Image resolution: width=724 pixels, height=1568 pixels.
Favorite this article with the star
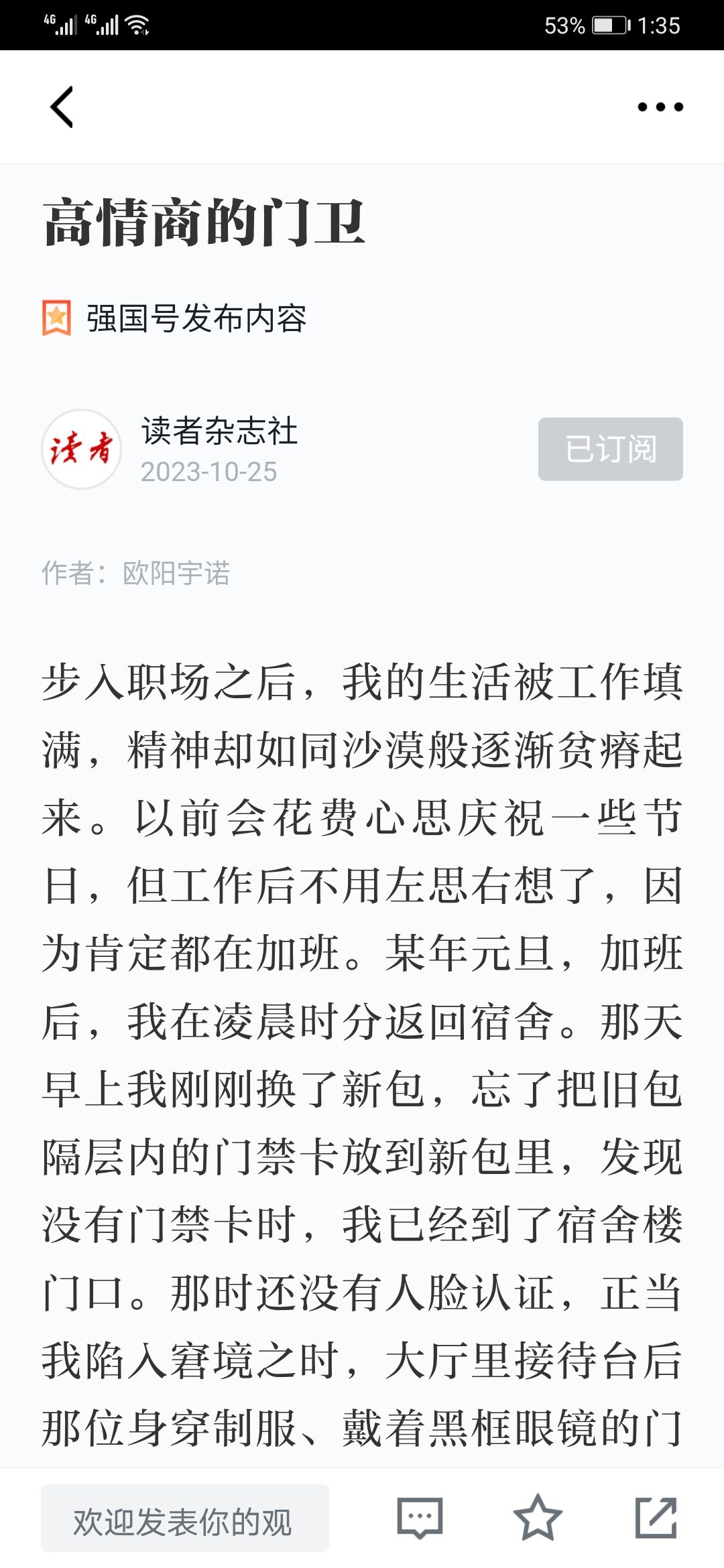point(538,1517)
